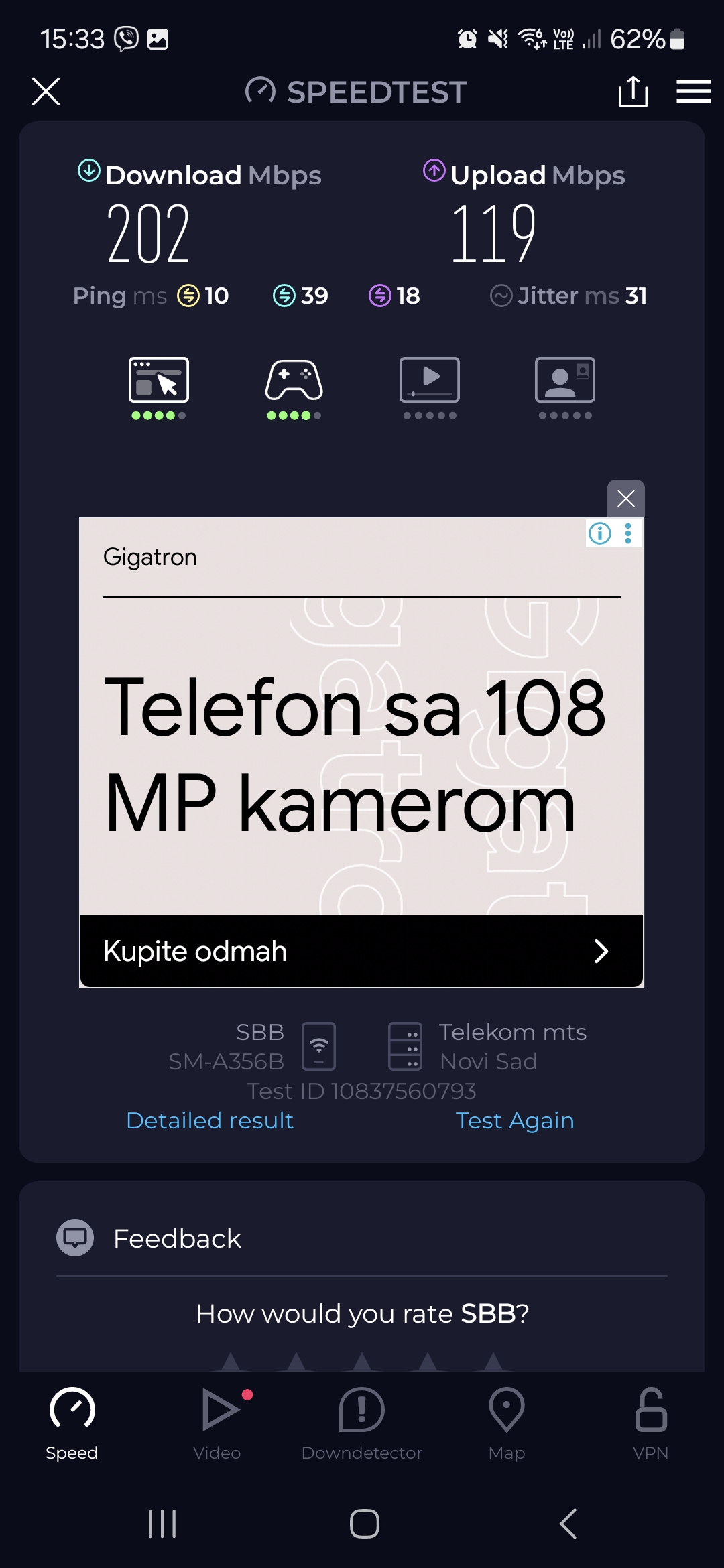
Task: Close the speed test result
Action: (46, 91)
